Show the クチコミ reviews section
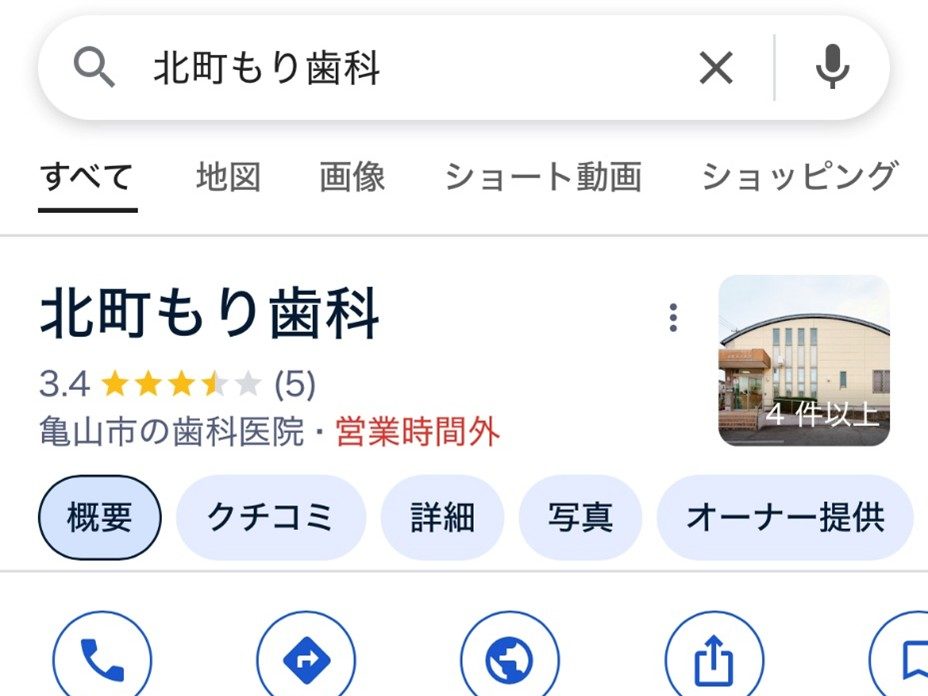The width and height of the screenshot is (928, 696). 271,518
